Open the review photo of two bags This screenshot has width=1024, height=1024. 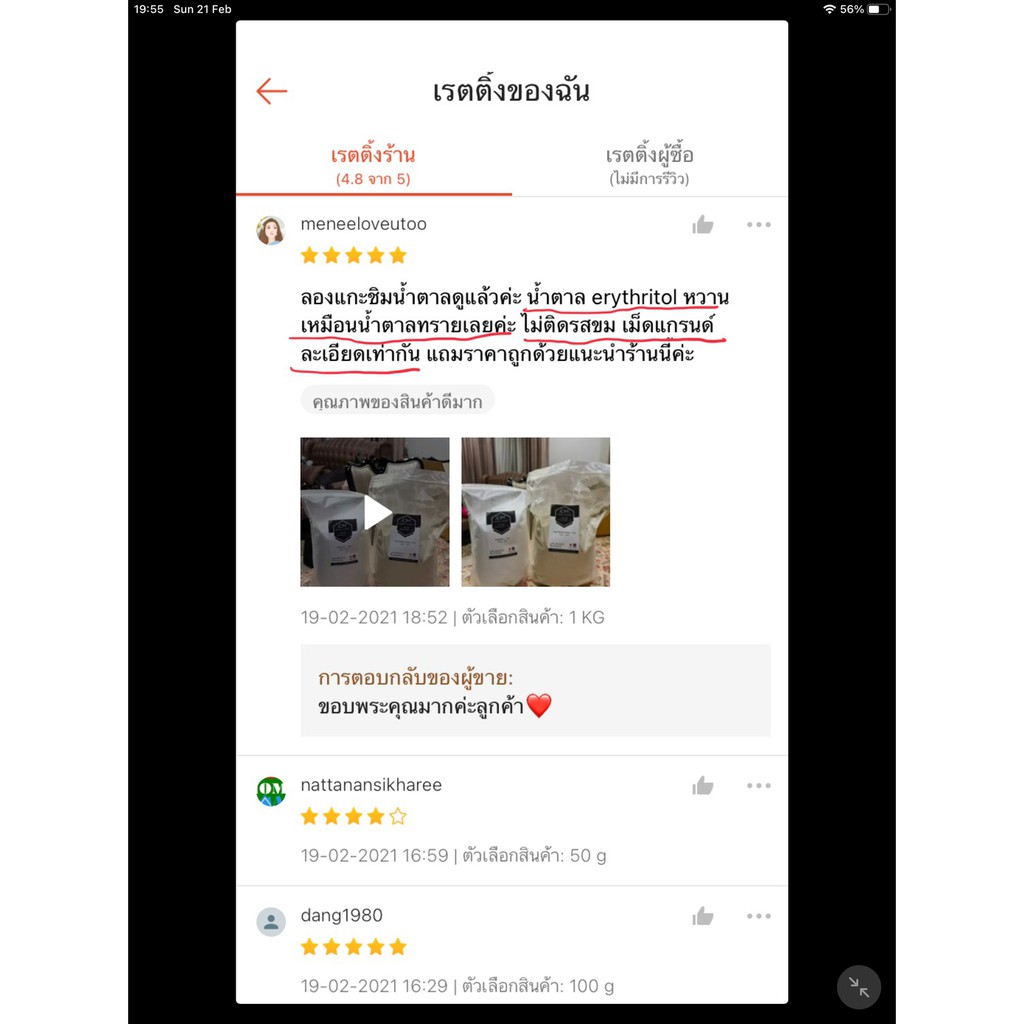click(x=536, y=512)
